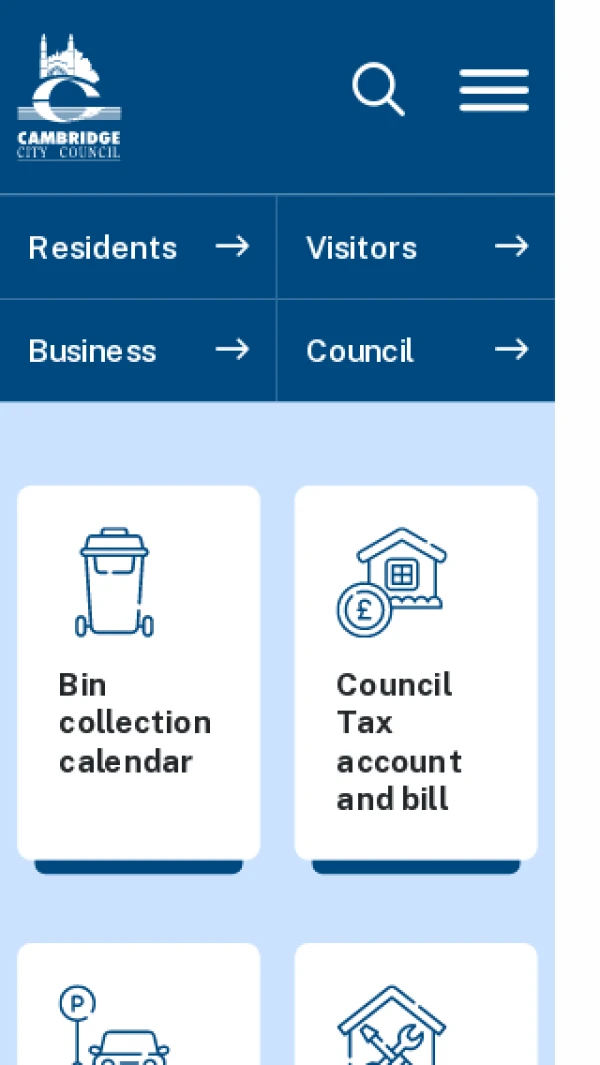Open the Visitors section
This screenshot has height=1065, width=600.
[416, 247]
